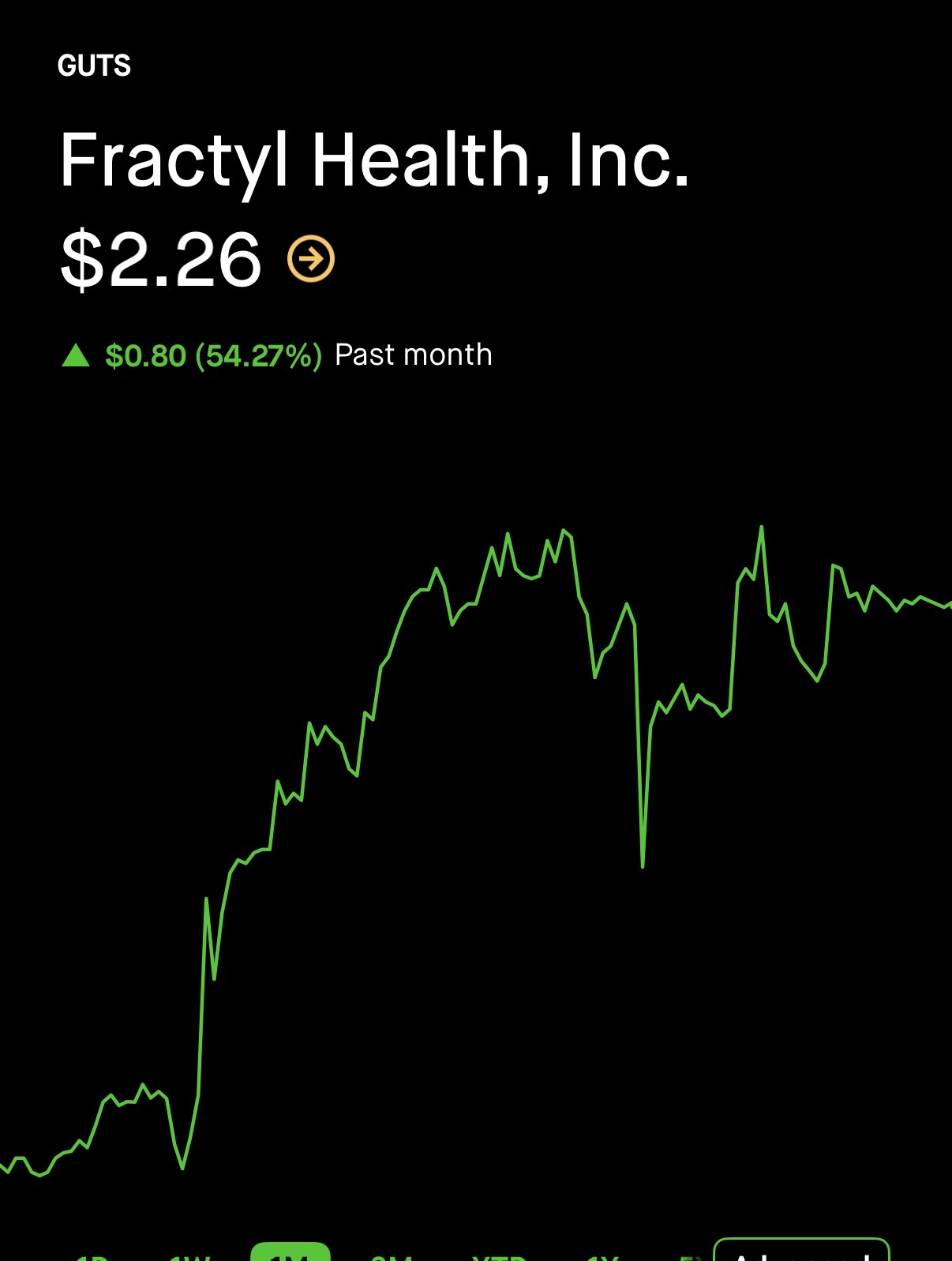Viewport: 952px width, 1261px height.
Task: Select the 1M chart range
Action: pyautogui.click(x=290, y=1252)
